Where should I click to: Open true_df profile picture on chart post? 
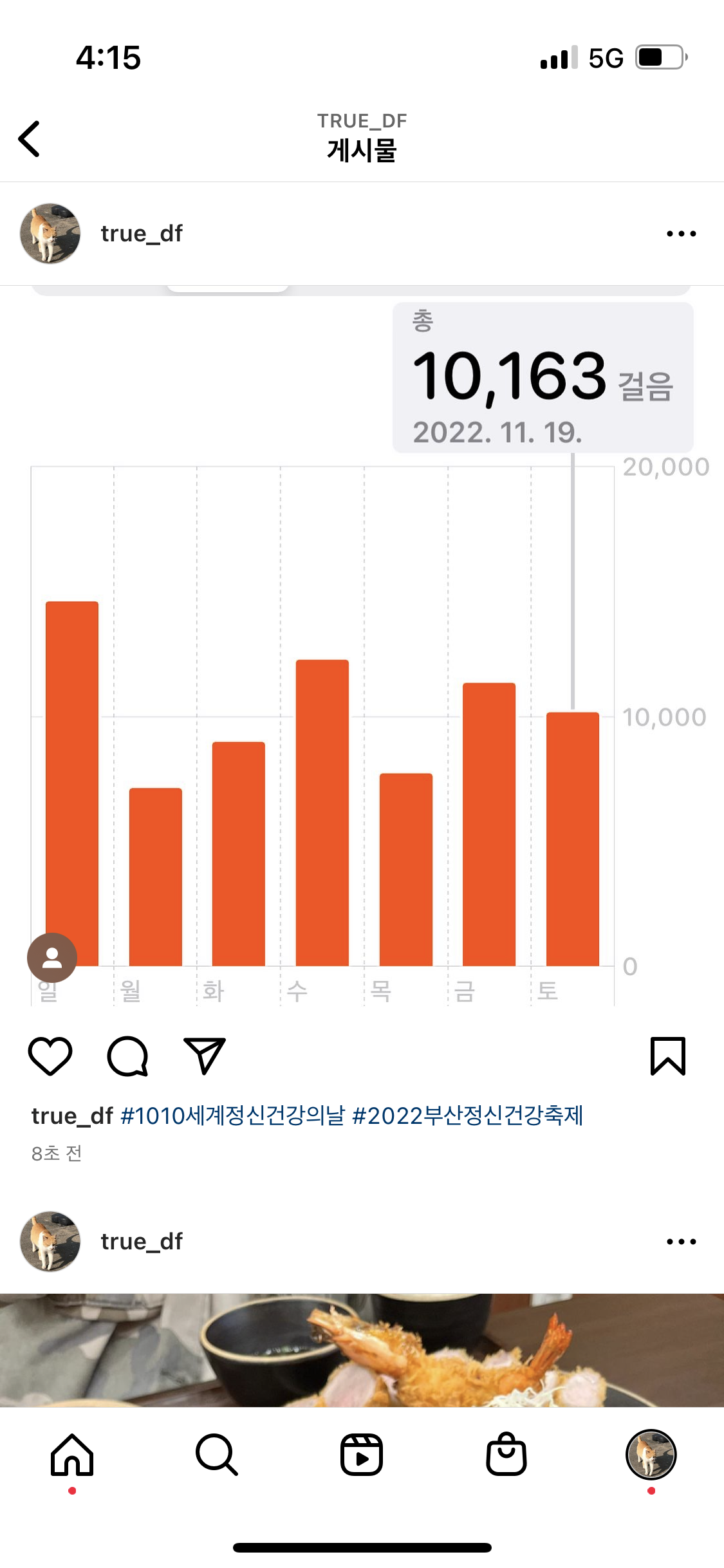pyautogui.click(x=50, y=234)
